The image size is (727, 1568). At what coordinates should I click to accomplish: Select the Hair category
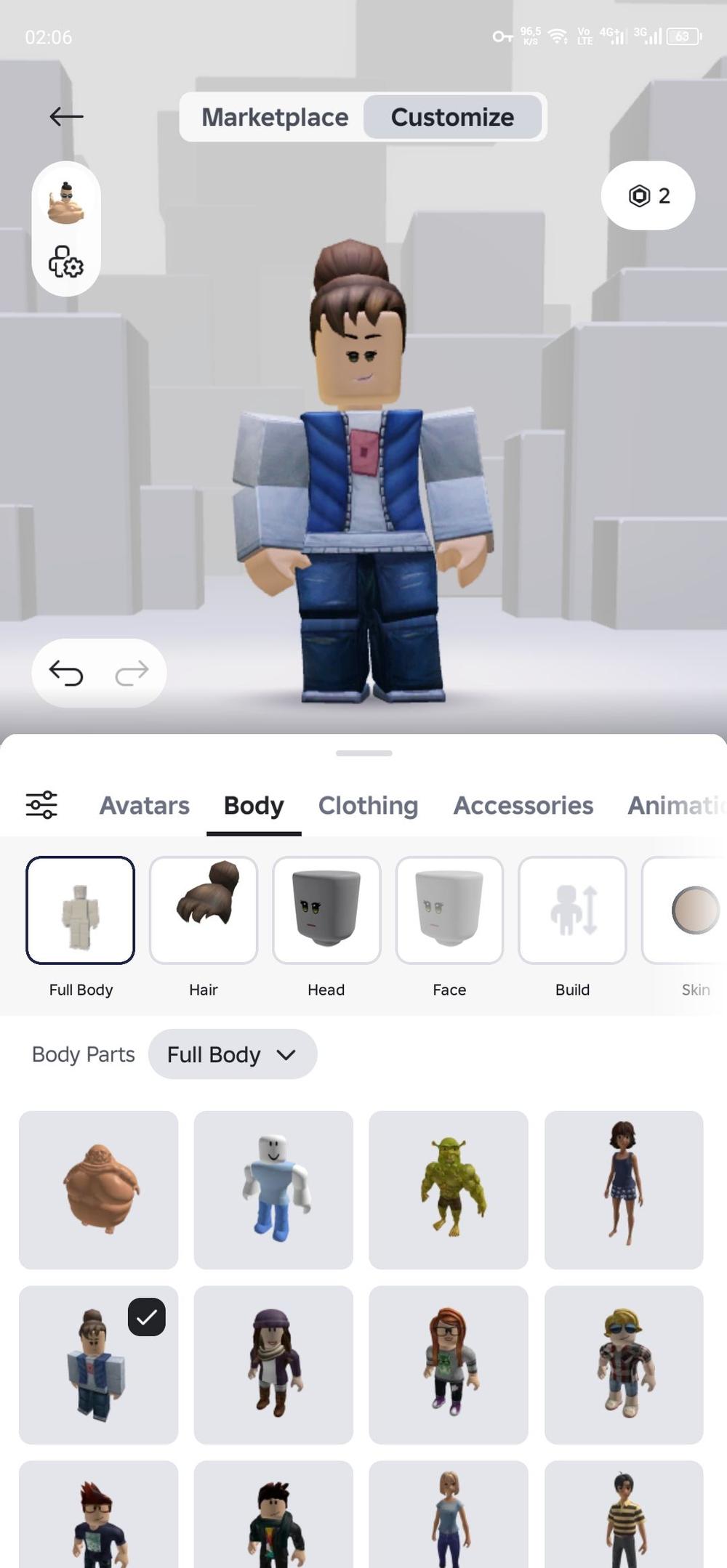pyautogui.click(x=204, y=910)
